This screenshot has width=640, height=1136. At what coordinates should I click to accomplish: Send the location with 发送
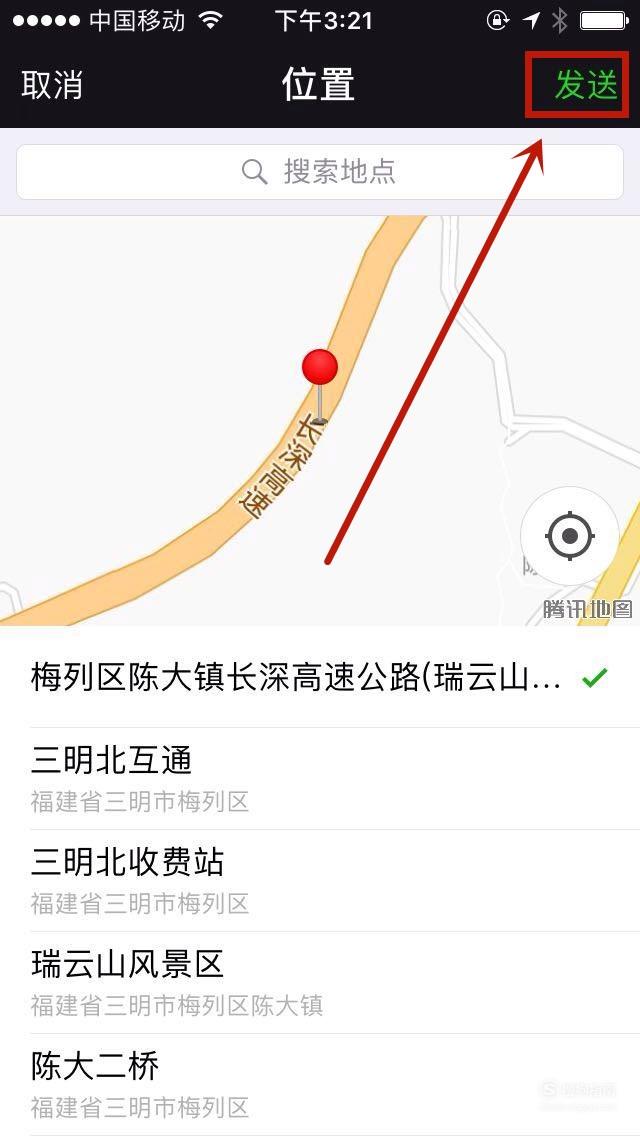(x=586, y=85)
